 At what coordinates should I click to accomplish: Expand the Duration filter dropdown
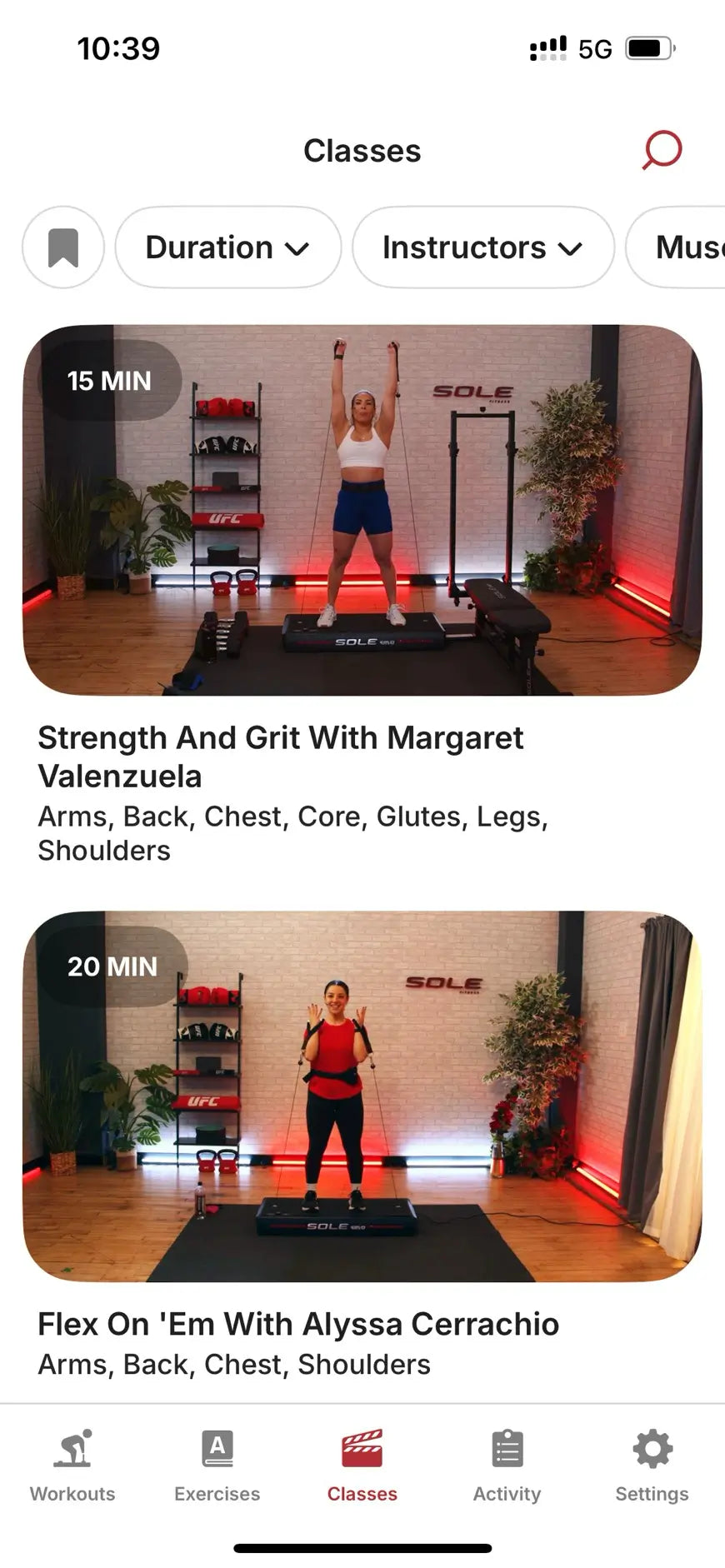coord(227,247)
